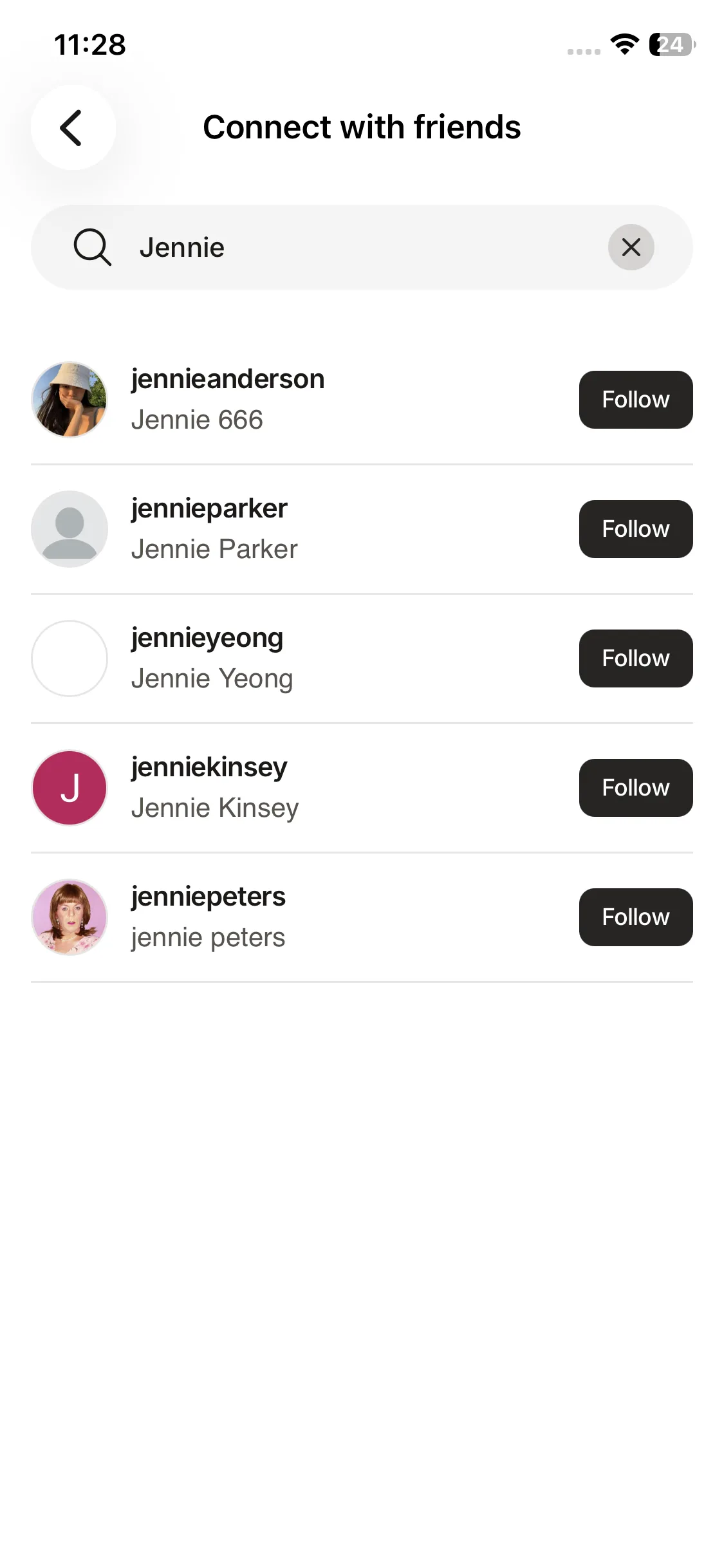Screen dimensions: 724x1568
Task: Follow jenniepeters
Action: [x=635, y=917]
